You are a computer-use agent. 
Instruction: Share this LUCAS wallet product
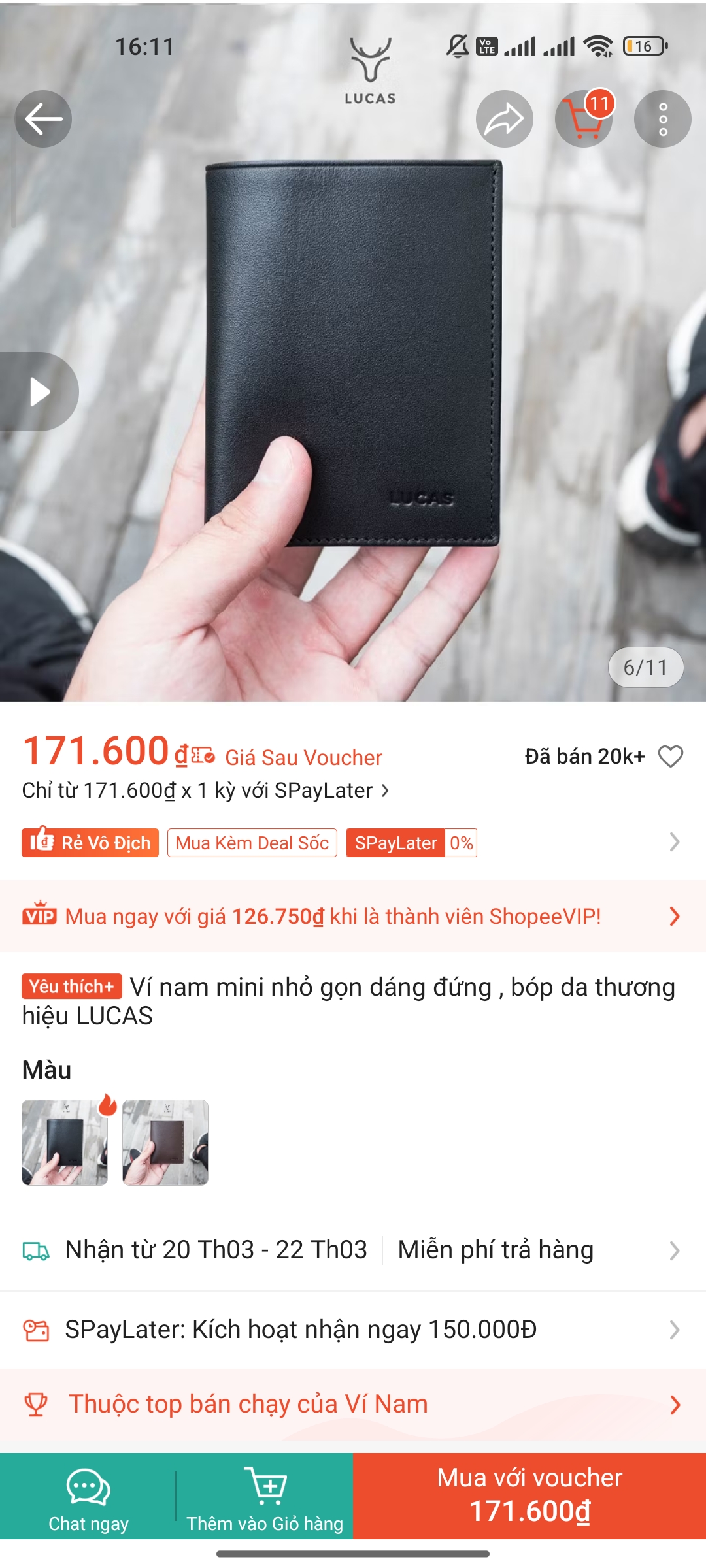pyautogui.click(x=504, y=119)
